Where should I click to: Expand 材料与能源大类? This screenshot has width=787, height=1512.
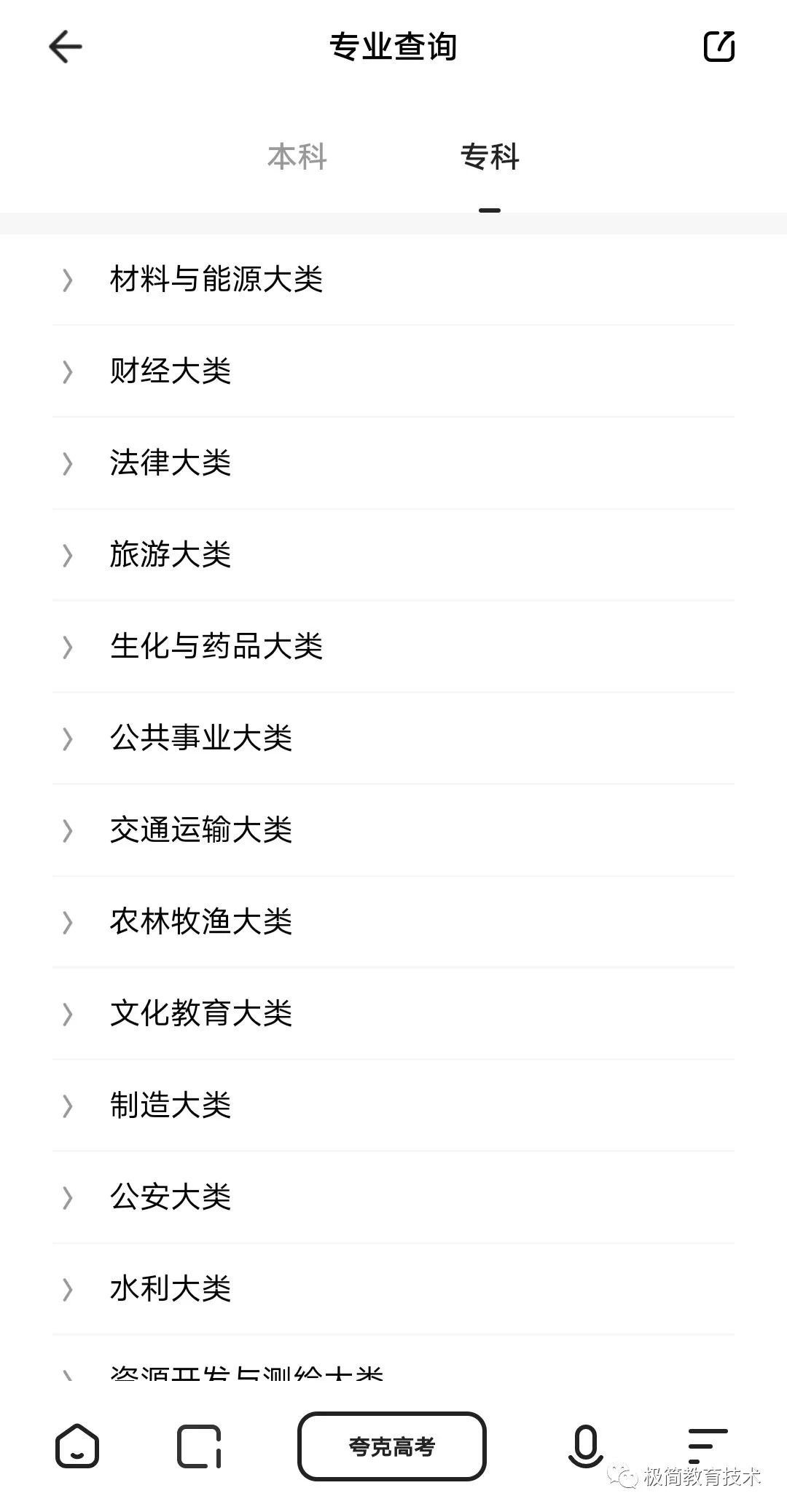(393, 280)
